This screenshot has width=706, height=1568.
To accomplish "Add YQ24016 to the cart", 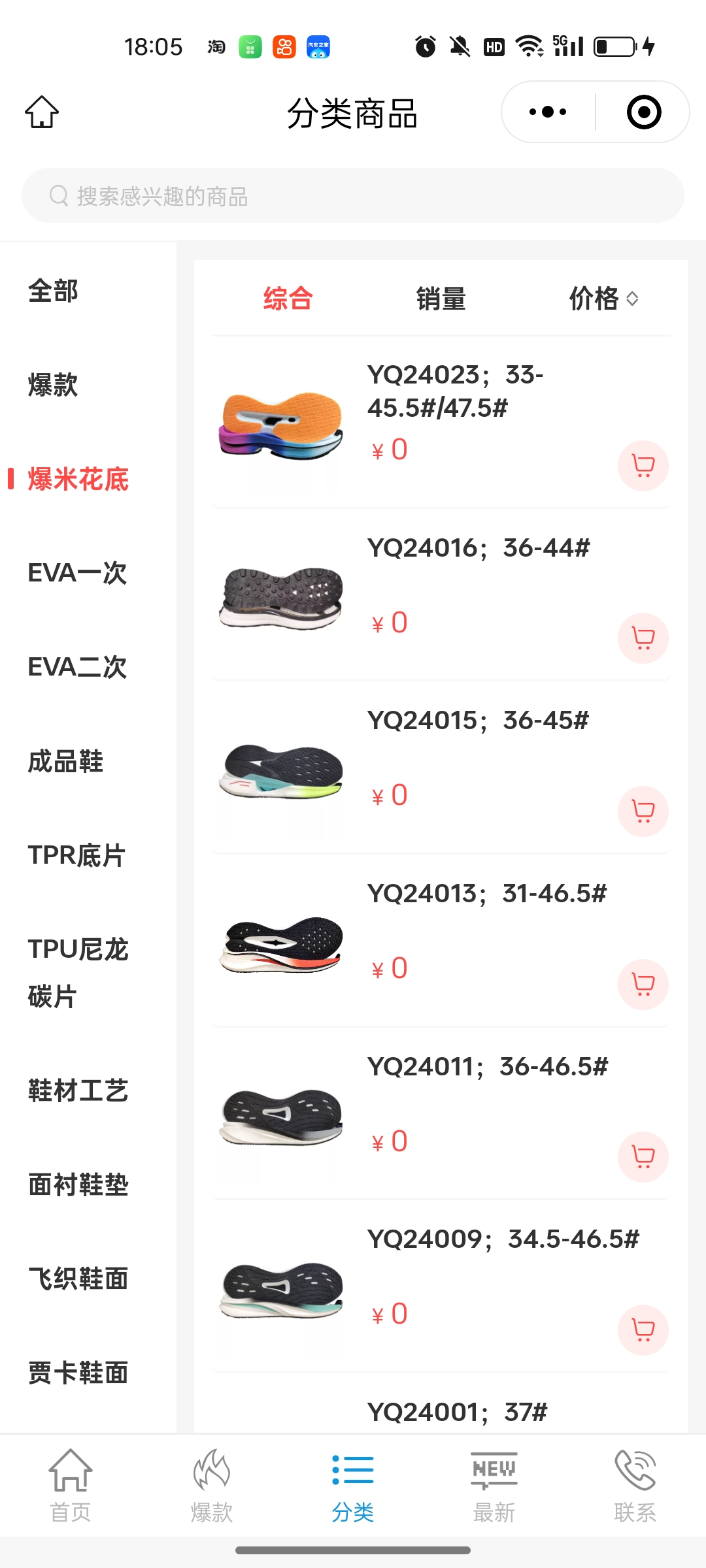I will pyautogui.click(x=643, y=638).
